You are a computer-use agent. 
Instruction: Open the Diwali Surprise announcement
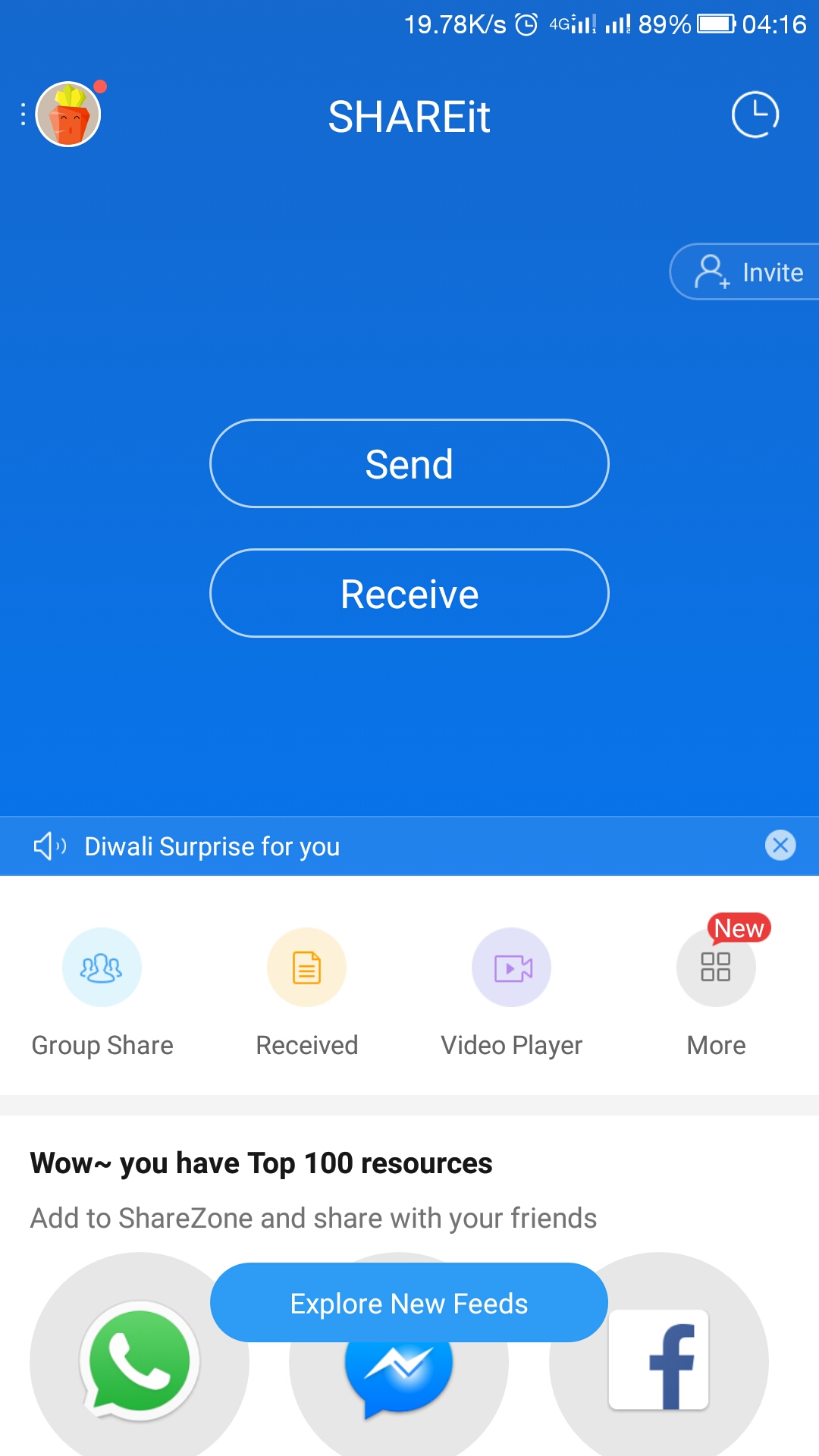coord(212,846)
